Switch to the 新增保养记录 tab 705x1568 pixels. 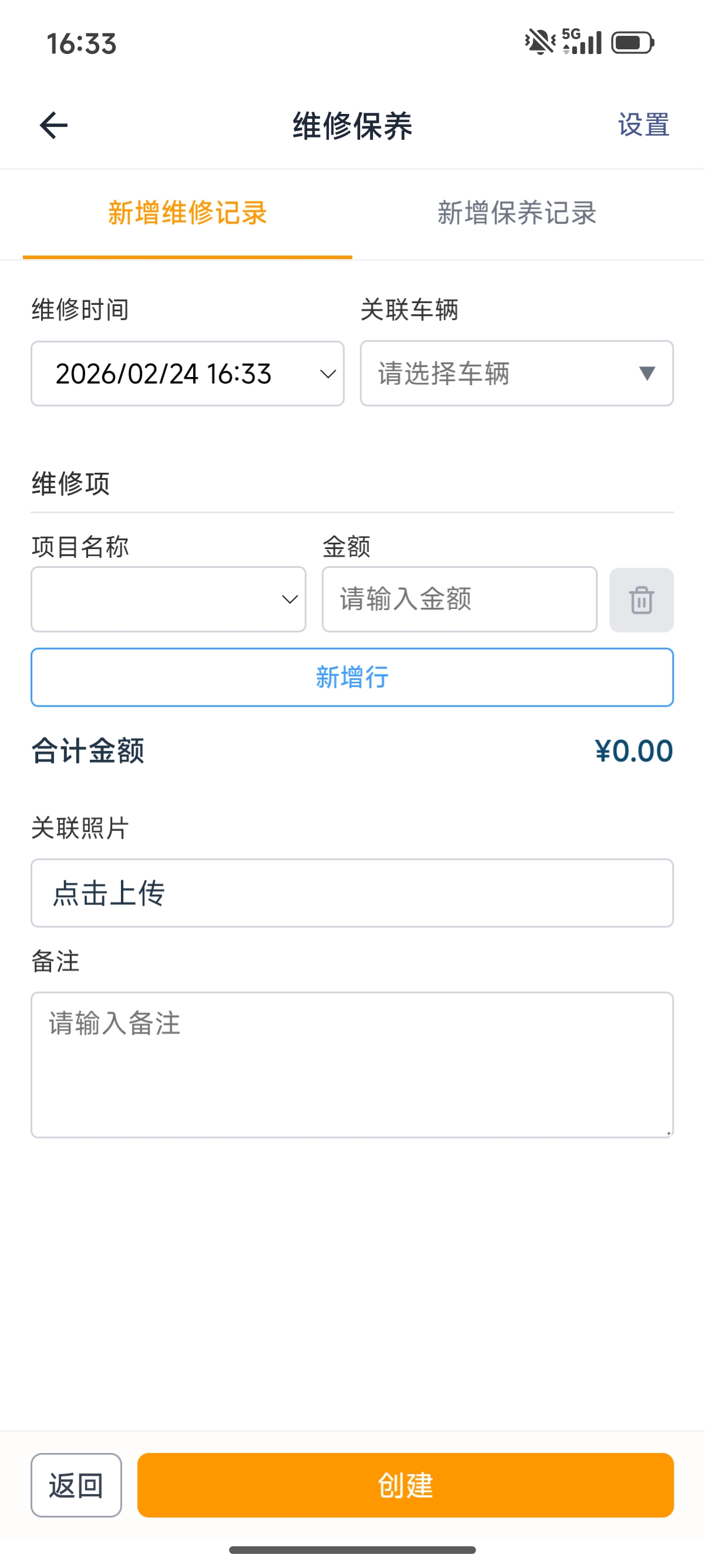(517, 214)
